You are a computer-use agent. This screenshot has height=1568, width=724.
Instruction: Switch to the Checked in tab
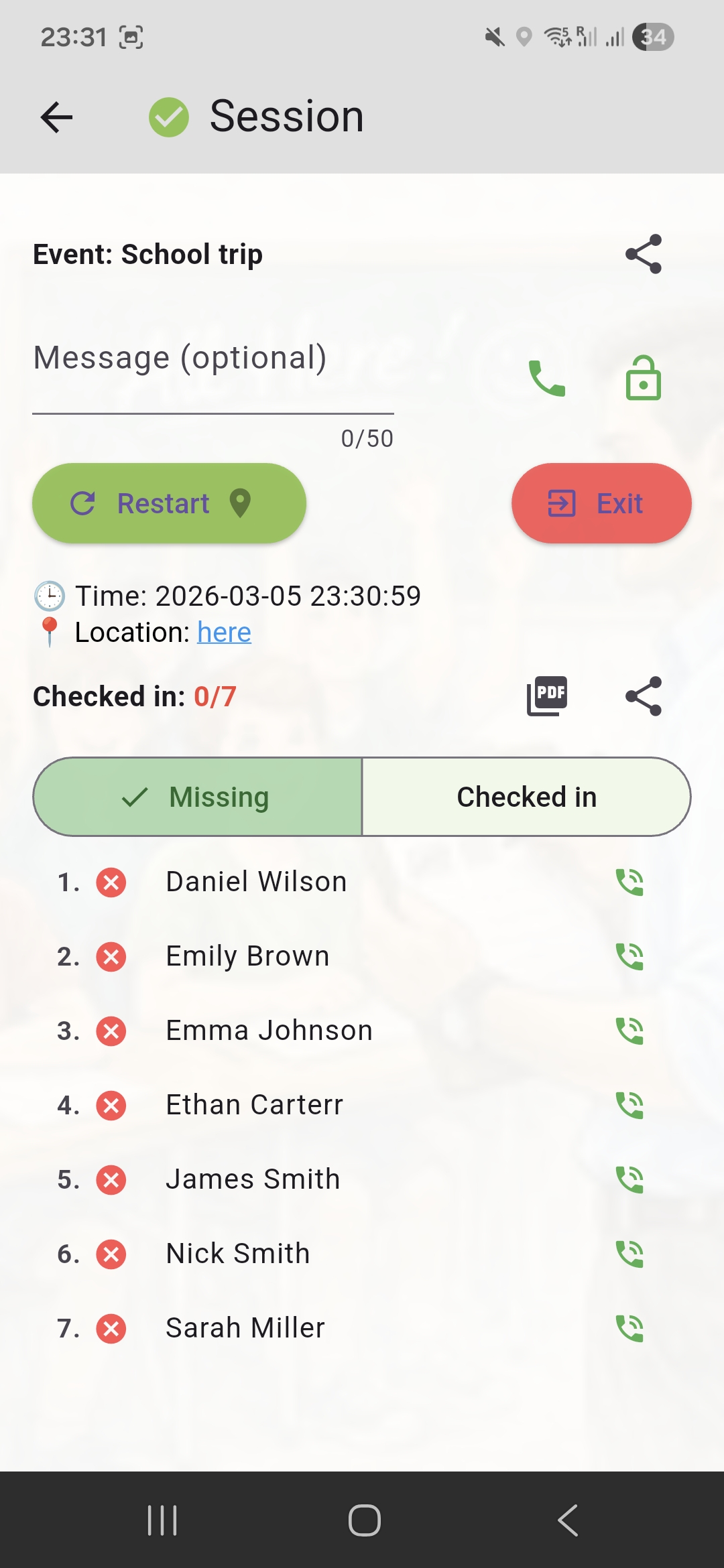point(526,797)
